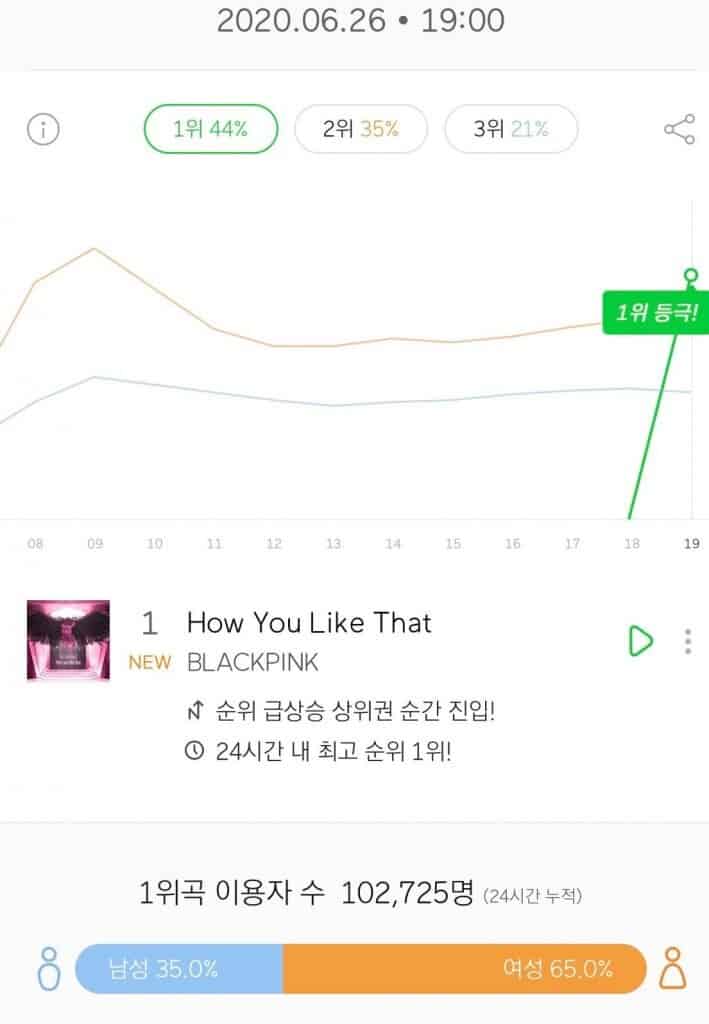Select the 3위 21% chip
The height and width of the screenshot is (1024, 709).
click(511, 129)
